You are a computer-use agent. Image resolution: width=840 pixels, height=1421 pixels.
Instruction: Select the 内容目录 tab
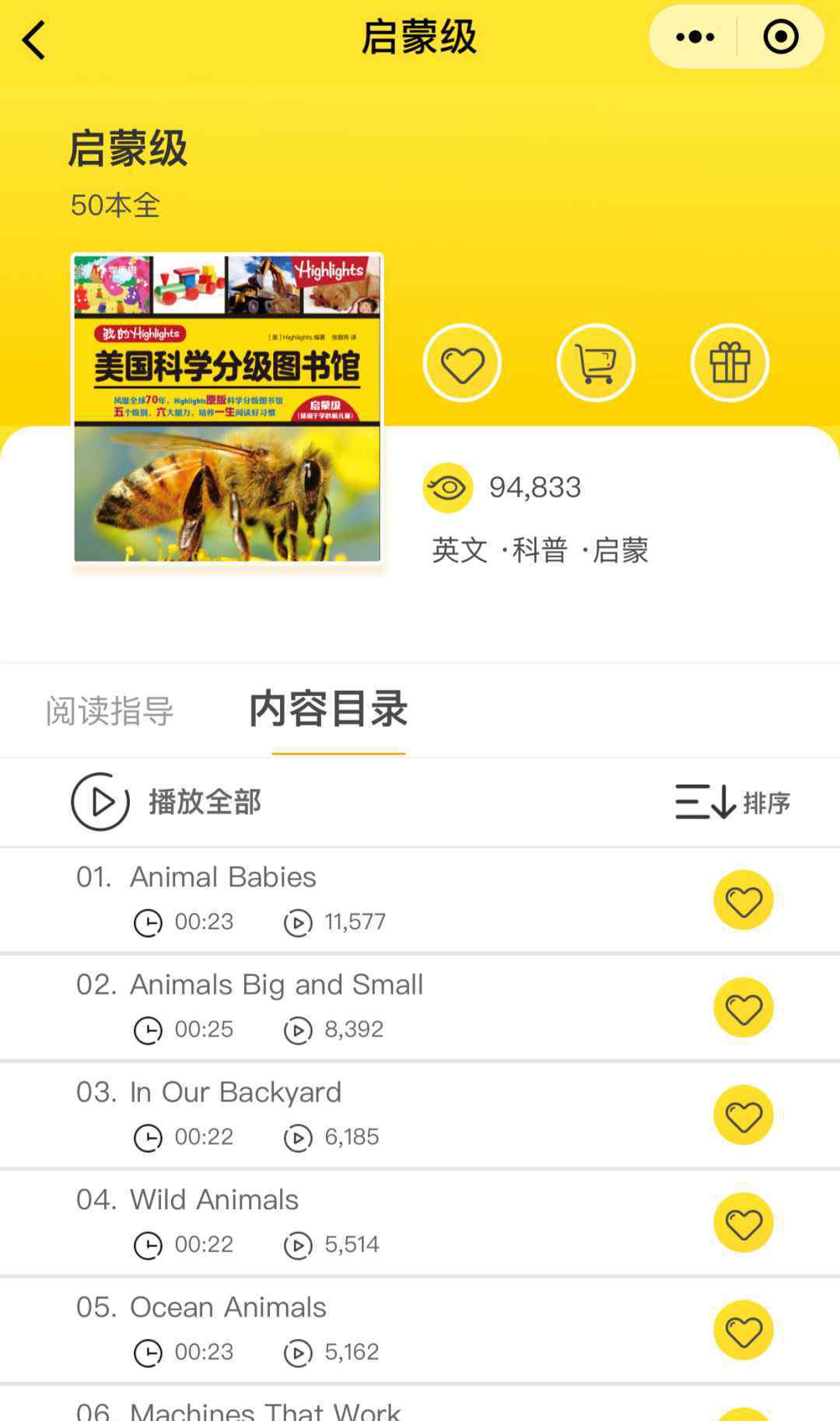click(328, 709)
